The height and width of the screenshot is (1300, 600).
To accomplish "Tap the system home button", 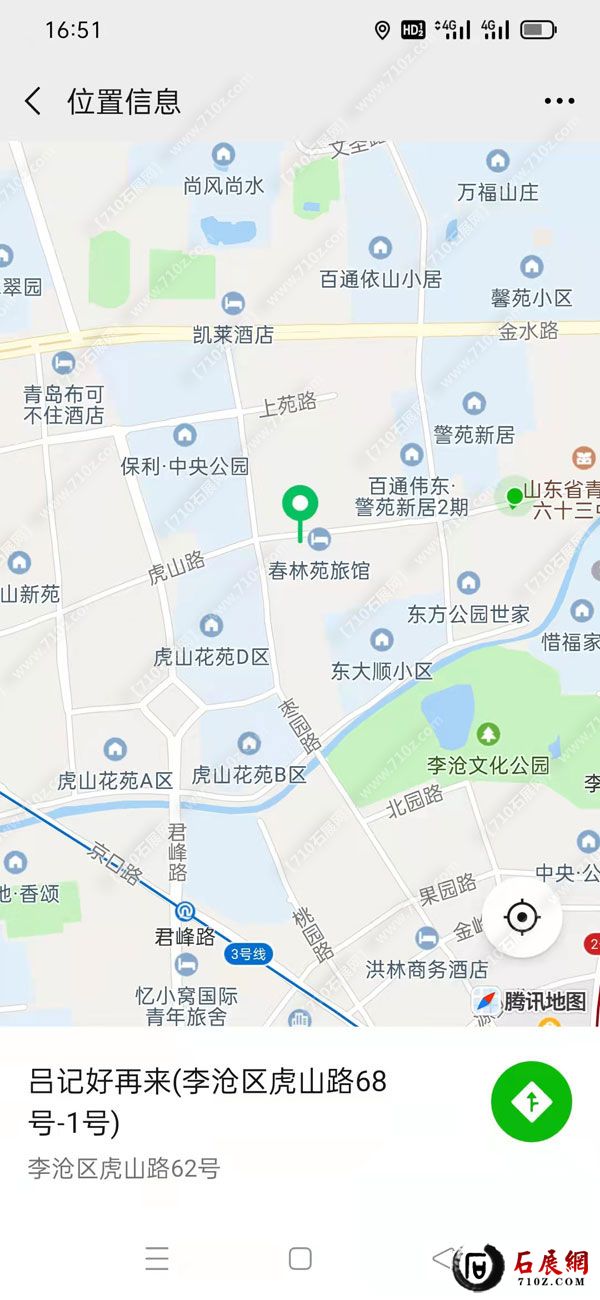I will [300, 1258].
